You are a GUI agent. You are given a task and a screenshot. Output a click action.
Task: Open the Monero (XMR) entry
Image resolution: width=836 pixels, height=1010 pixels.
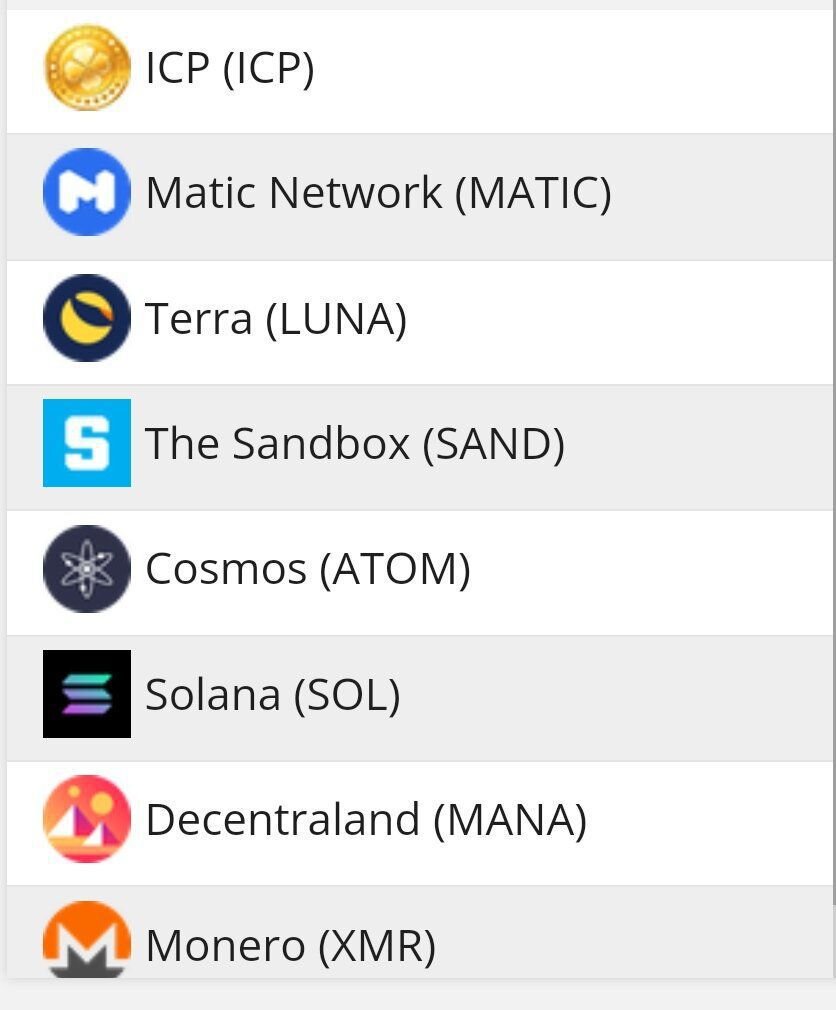[290, 944]
